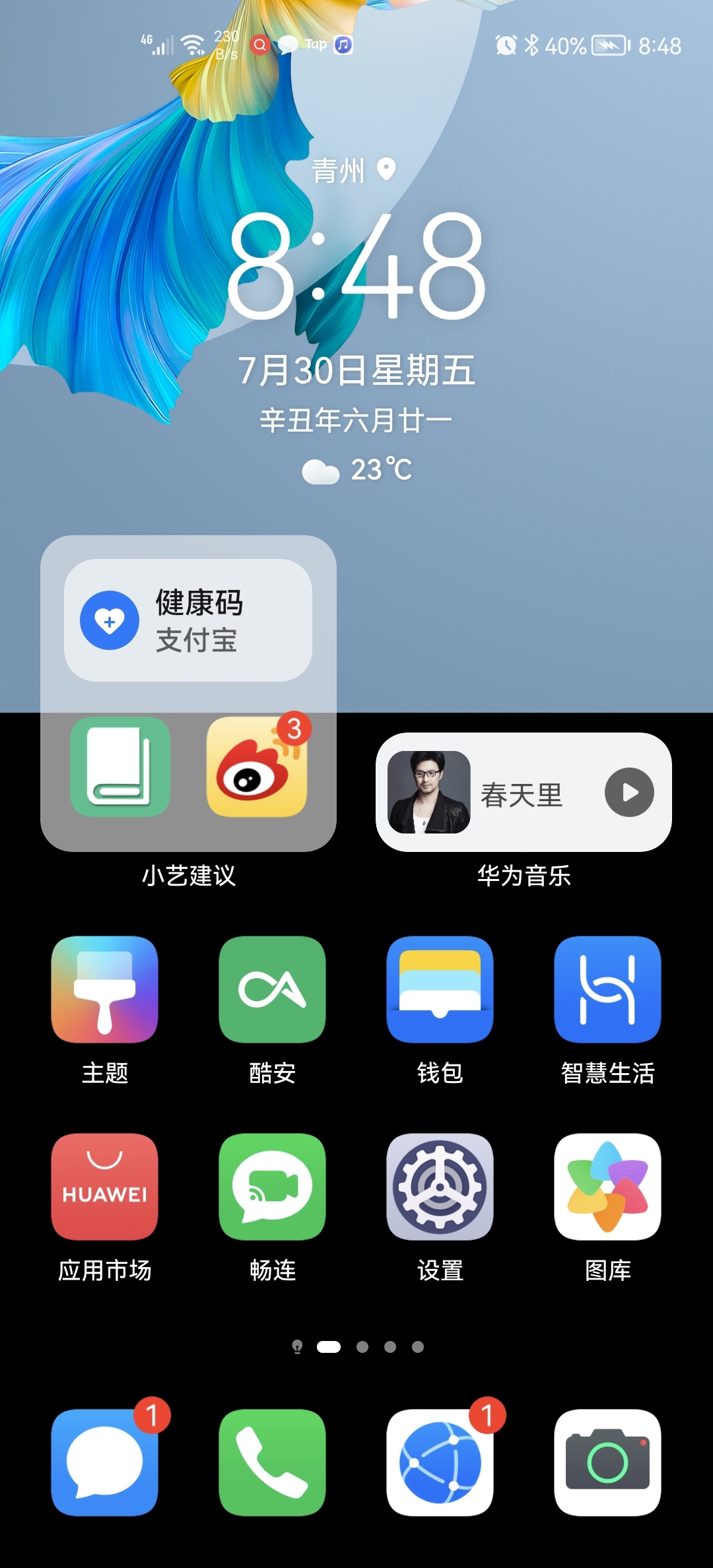Screen dimensions: 713x1568
Task: Play 春天里 in the Huawei Music widget
Action: pos(629,792)
